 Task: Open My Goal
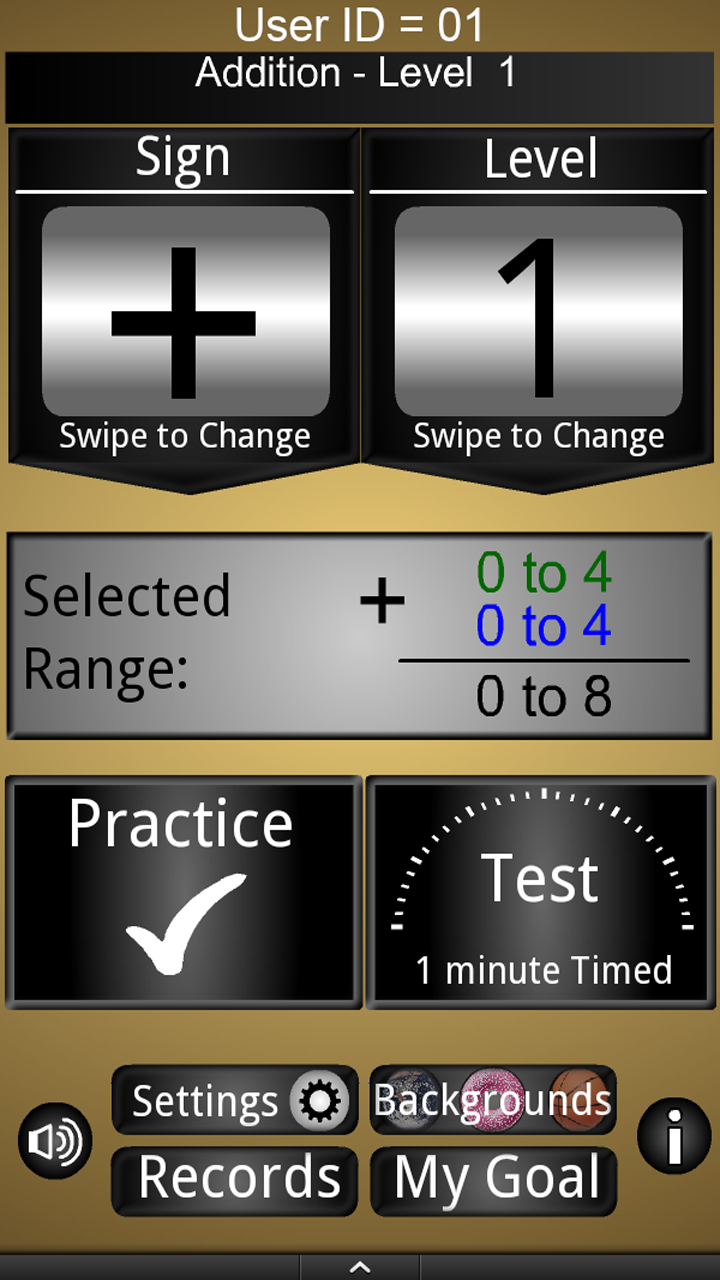pos(491,1178)
